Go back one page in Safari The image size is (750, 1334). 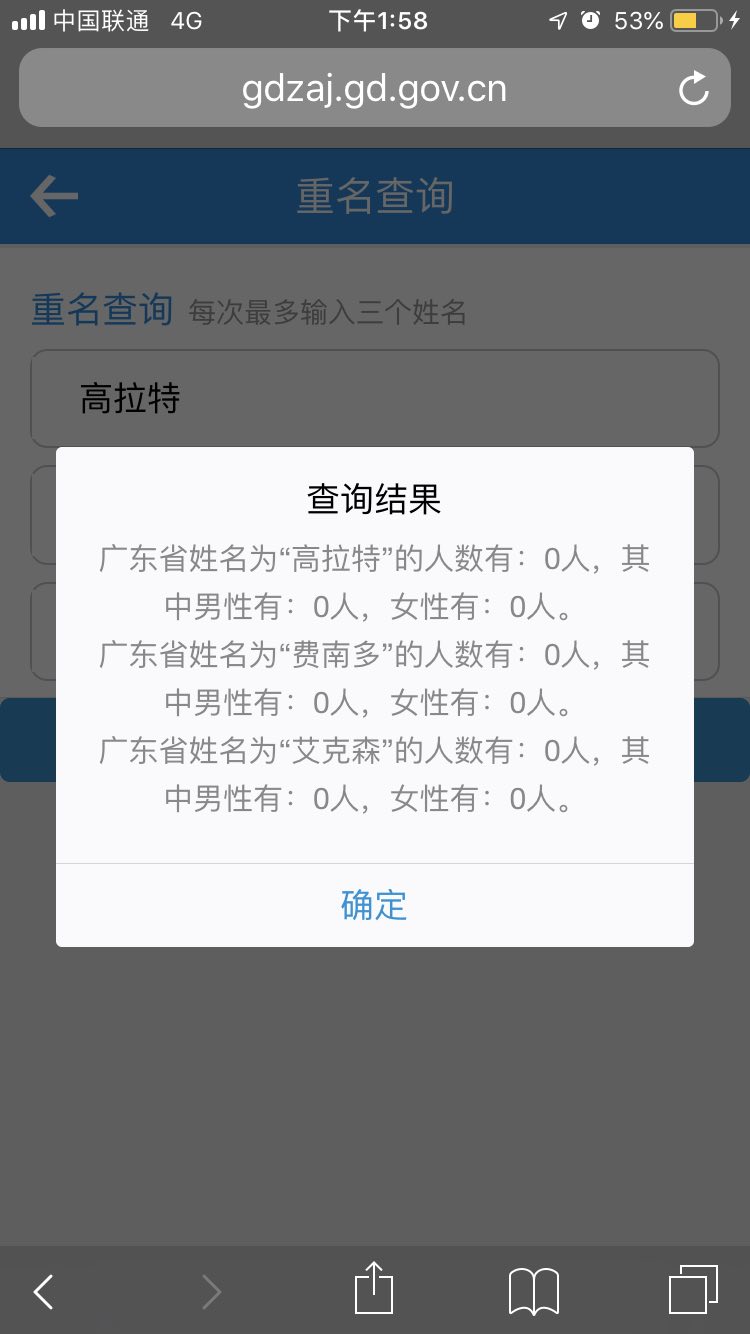click(43, 1292)
